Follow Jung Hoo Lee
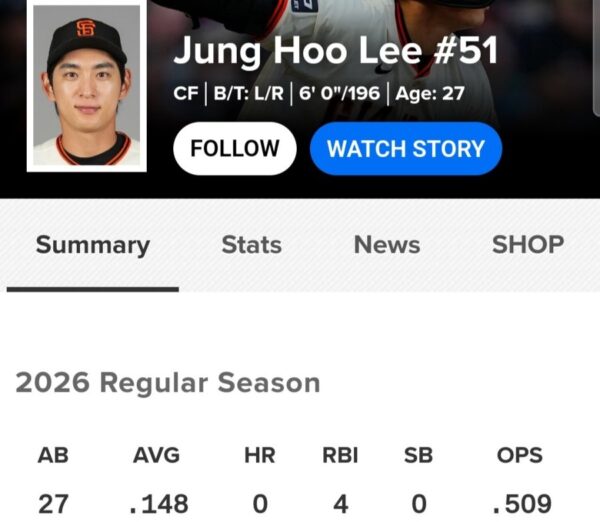Viewport: 600px width, 522px height. (235, 149)
